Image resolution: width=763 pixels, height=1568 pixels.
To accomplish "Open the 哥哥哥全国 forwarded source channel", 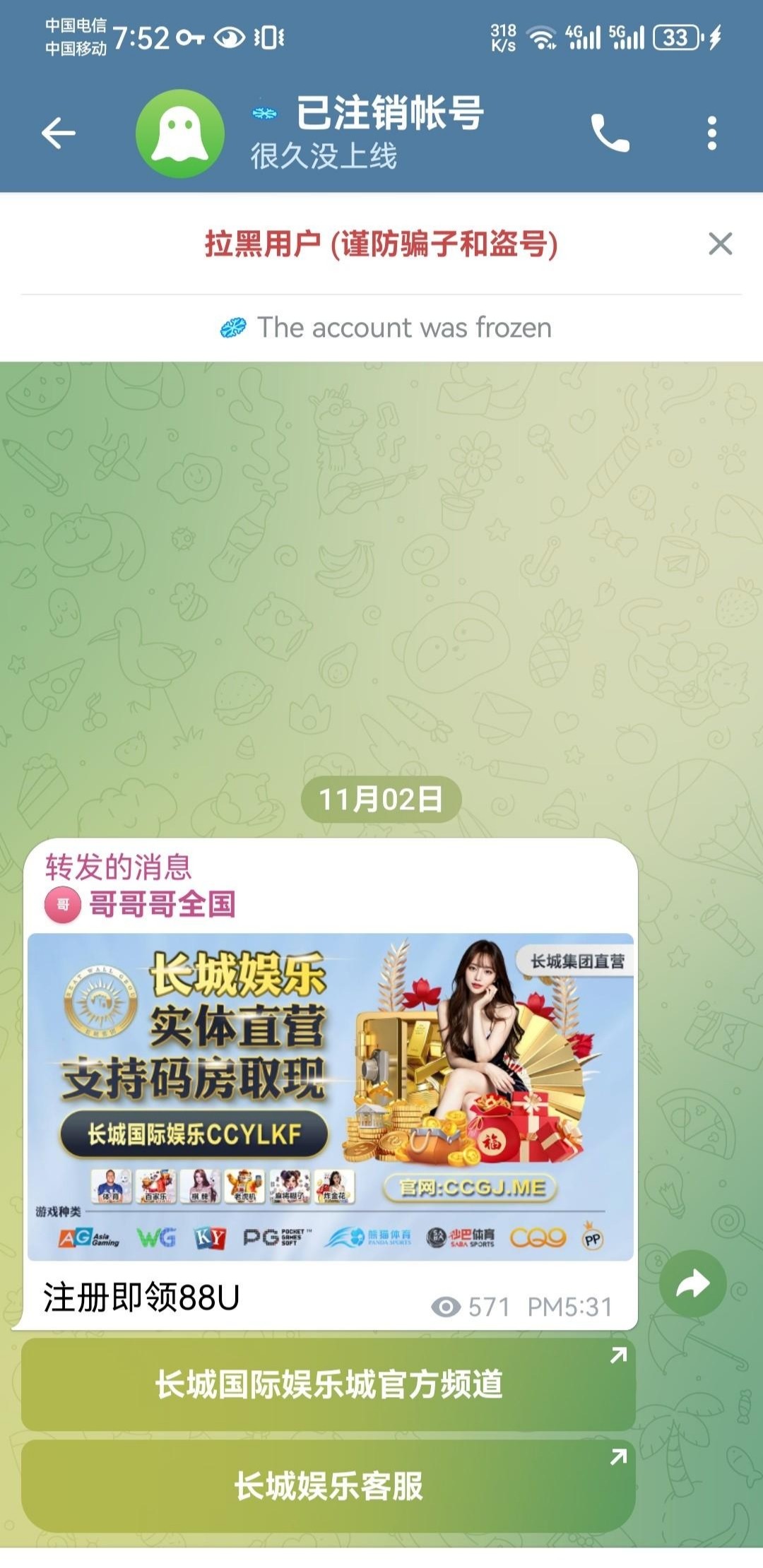I will point(161,905).
